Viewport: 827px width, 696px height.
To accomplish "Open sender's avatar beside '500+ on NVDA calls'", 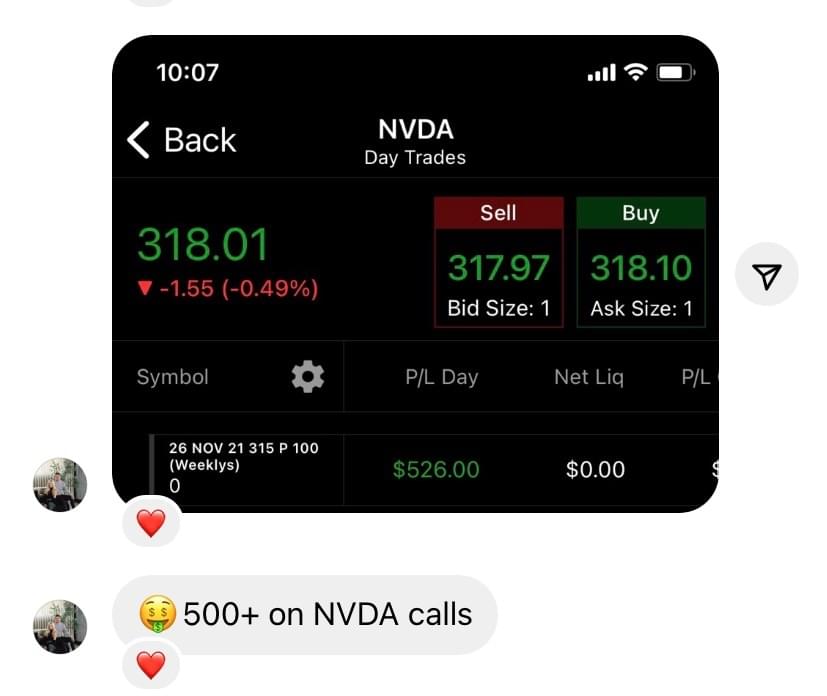I will 60,626.
